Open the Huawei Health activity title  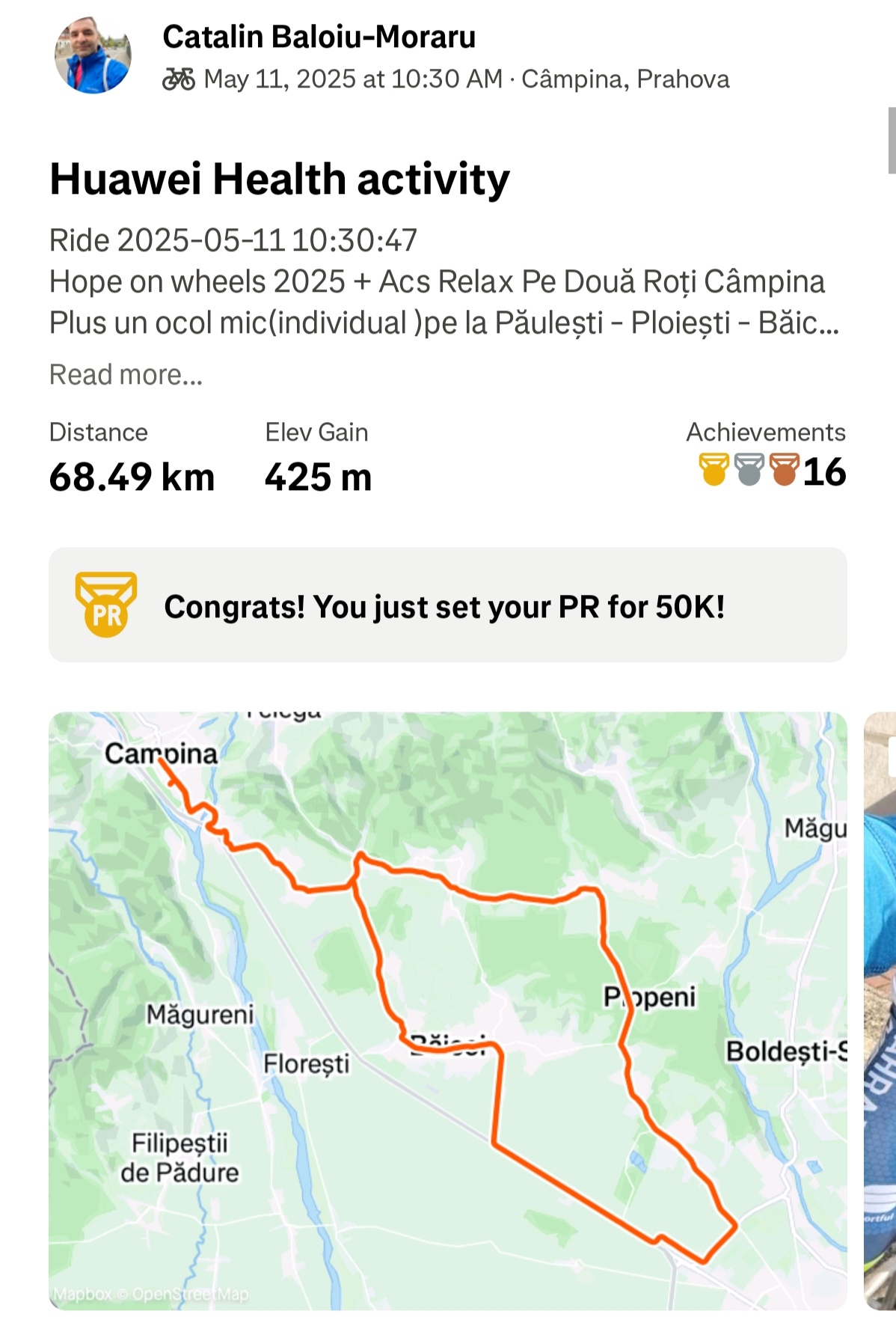point(279,180)
